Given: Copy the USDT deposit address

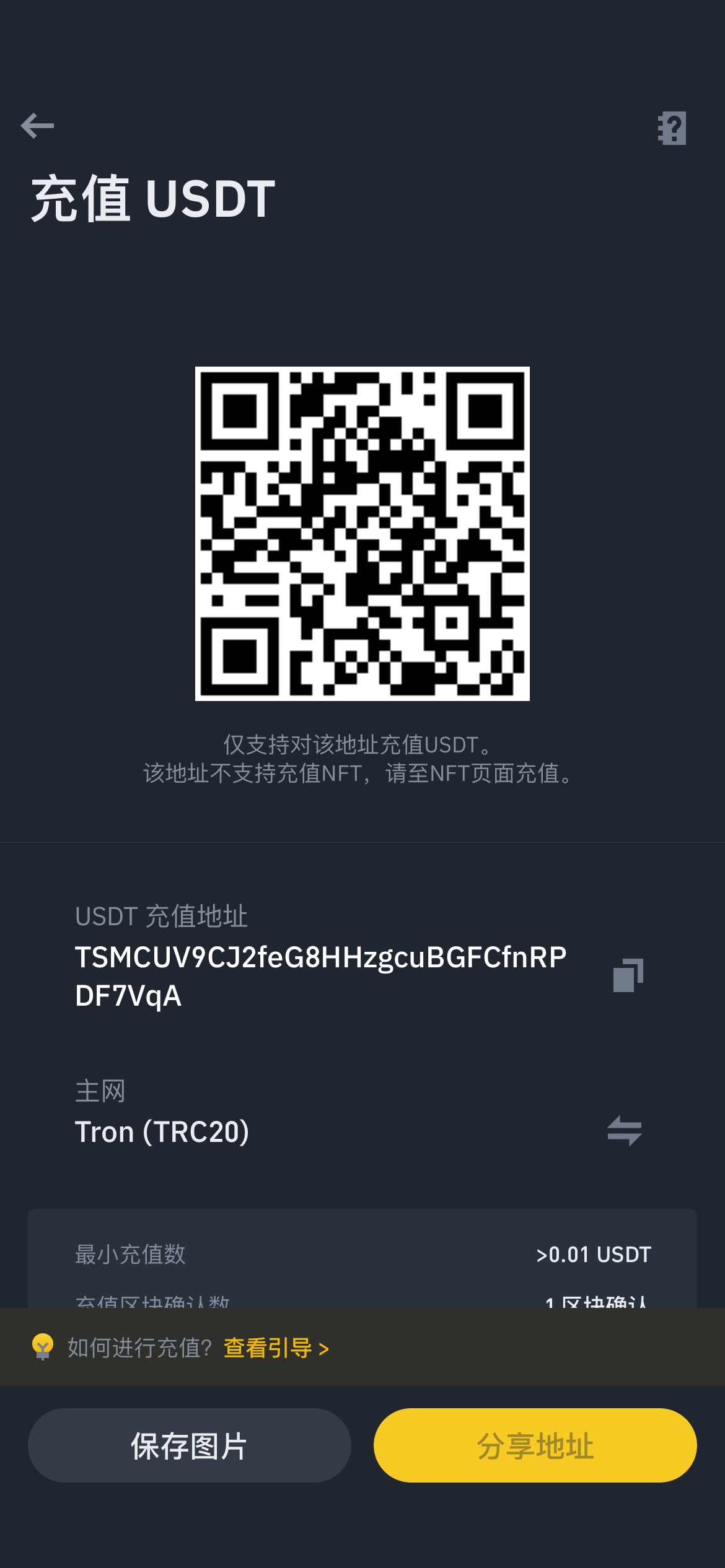Looking at the screenshot, I should (x=628, y=975).
